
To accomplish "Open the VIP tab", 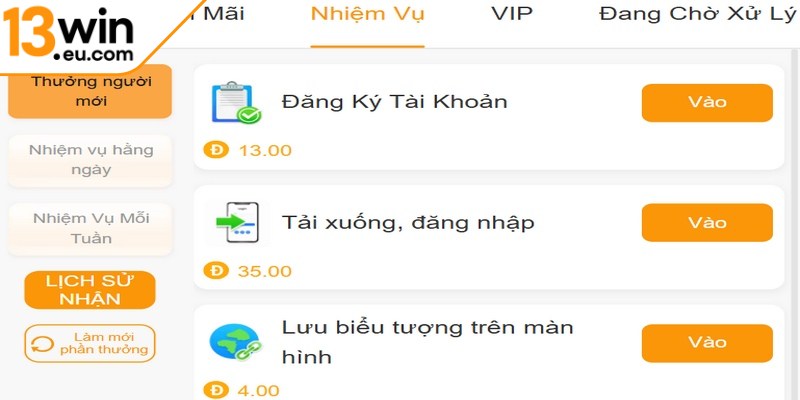I will (x=512, y=15).
